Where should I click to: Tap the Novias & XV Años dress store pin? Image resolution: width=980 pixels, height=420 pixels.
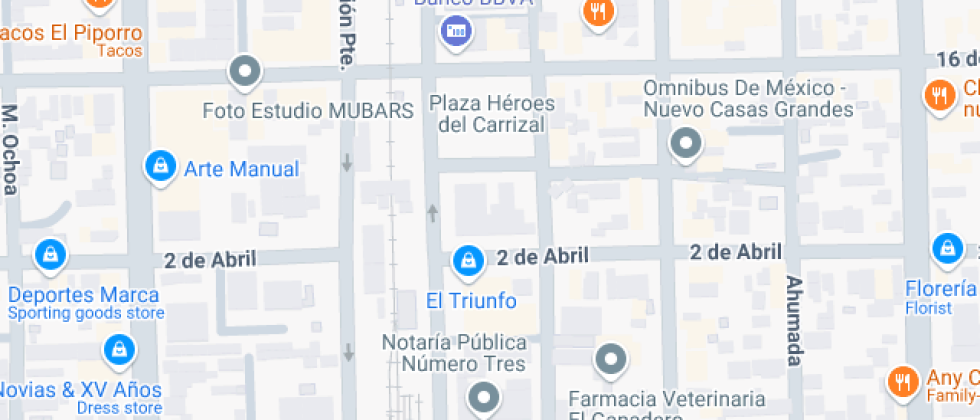119,349
